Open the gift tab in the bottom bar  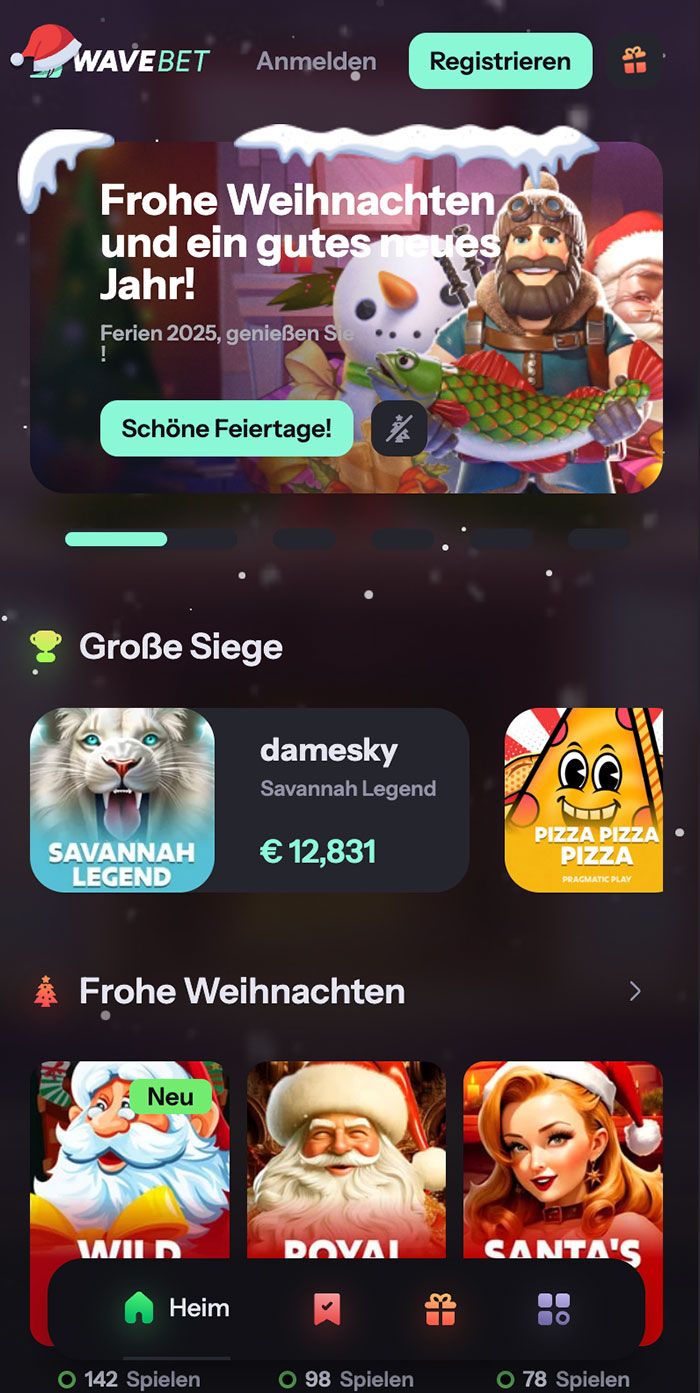(x=440, y=1309)
